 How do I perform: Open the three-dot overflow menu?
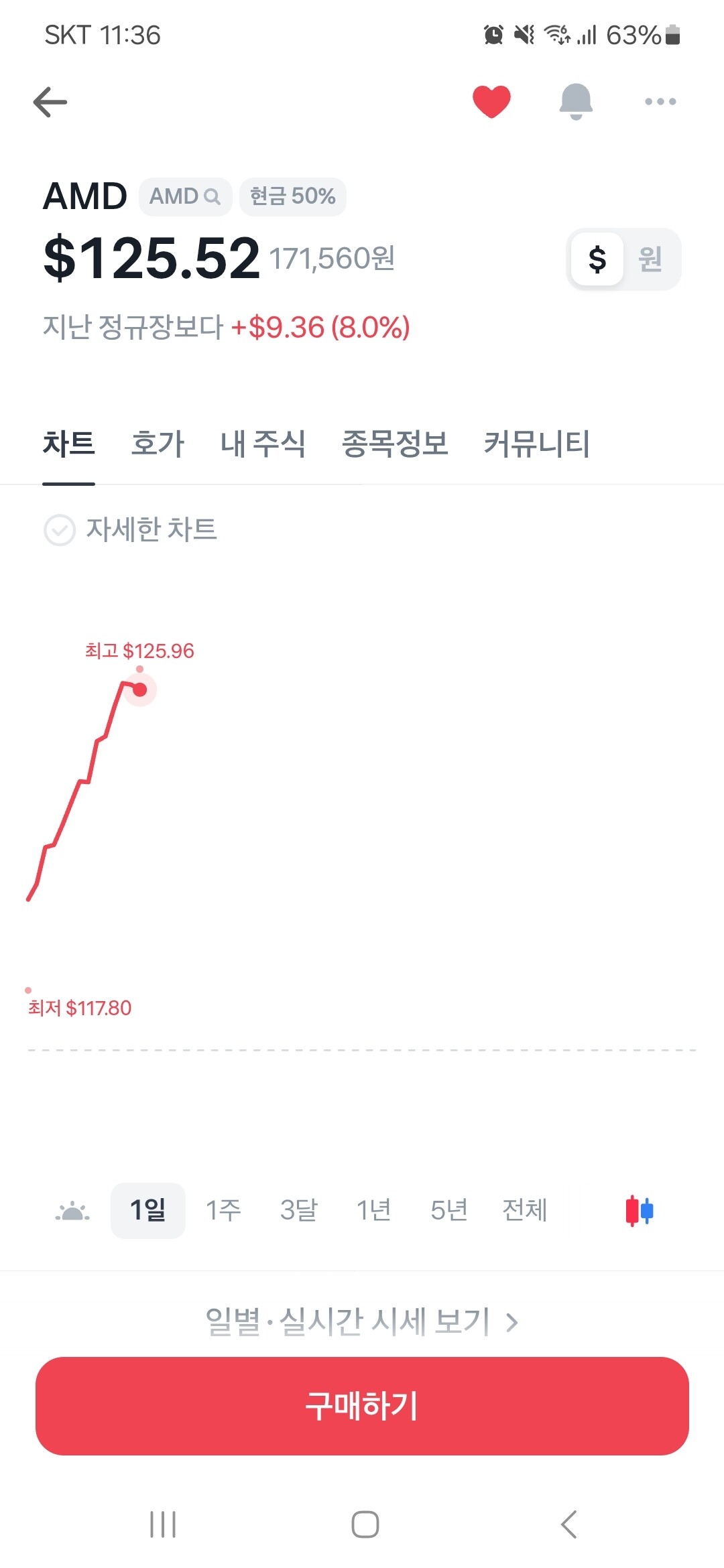point(660,102)
